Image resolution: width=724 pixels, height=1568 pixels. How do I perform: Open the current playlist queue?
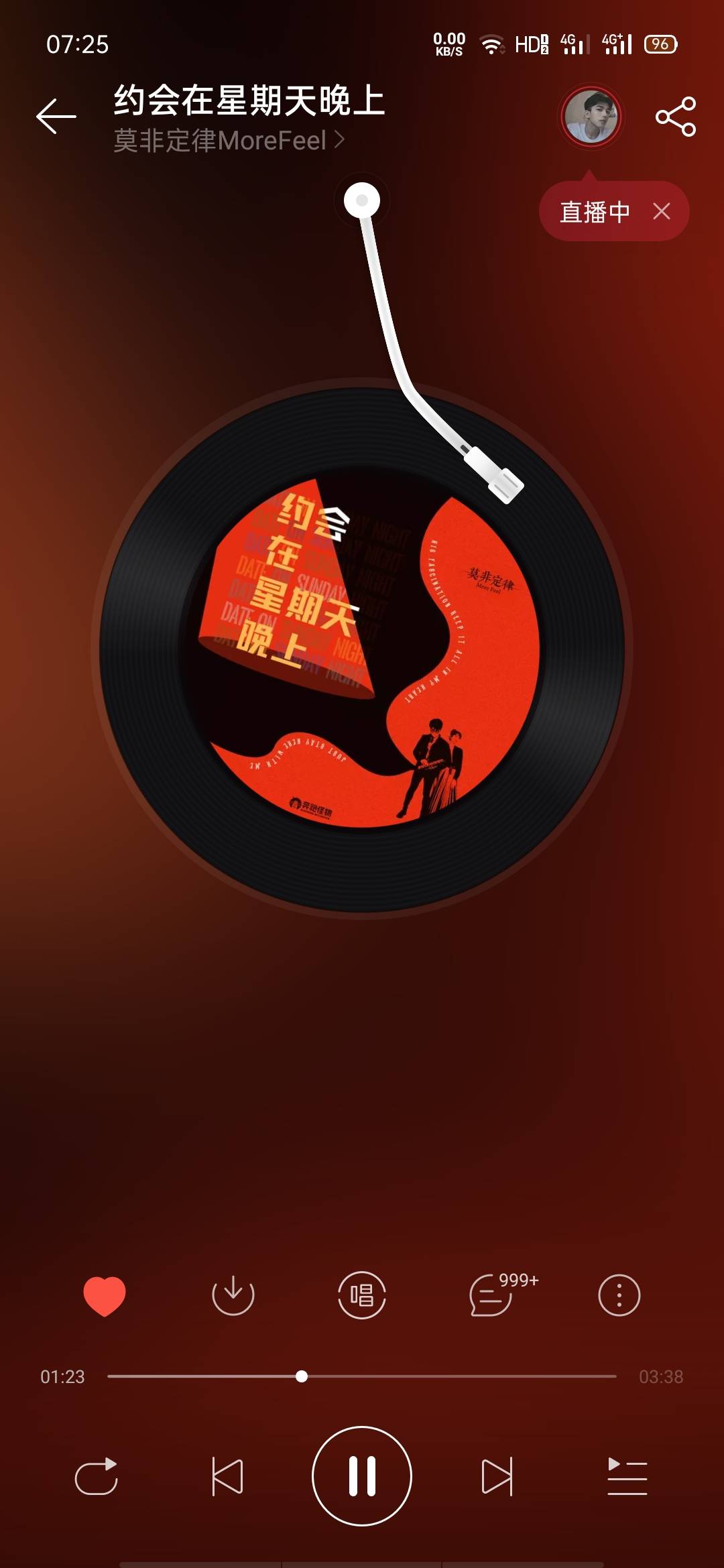[627, 1477]
